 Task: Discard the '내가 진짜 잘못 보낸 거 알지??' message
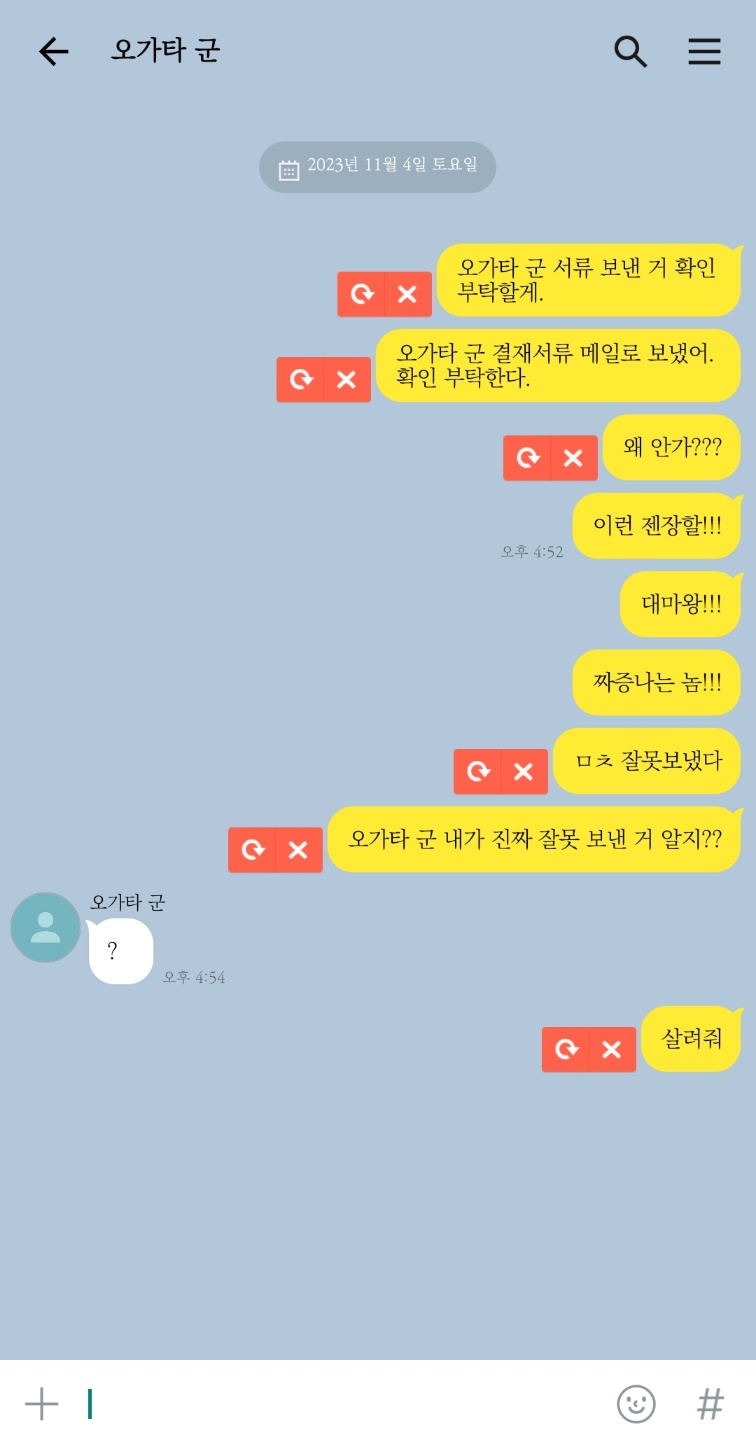click(x=298, y=850)
